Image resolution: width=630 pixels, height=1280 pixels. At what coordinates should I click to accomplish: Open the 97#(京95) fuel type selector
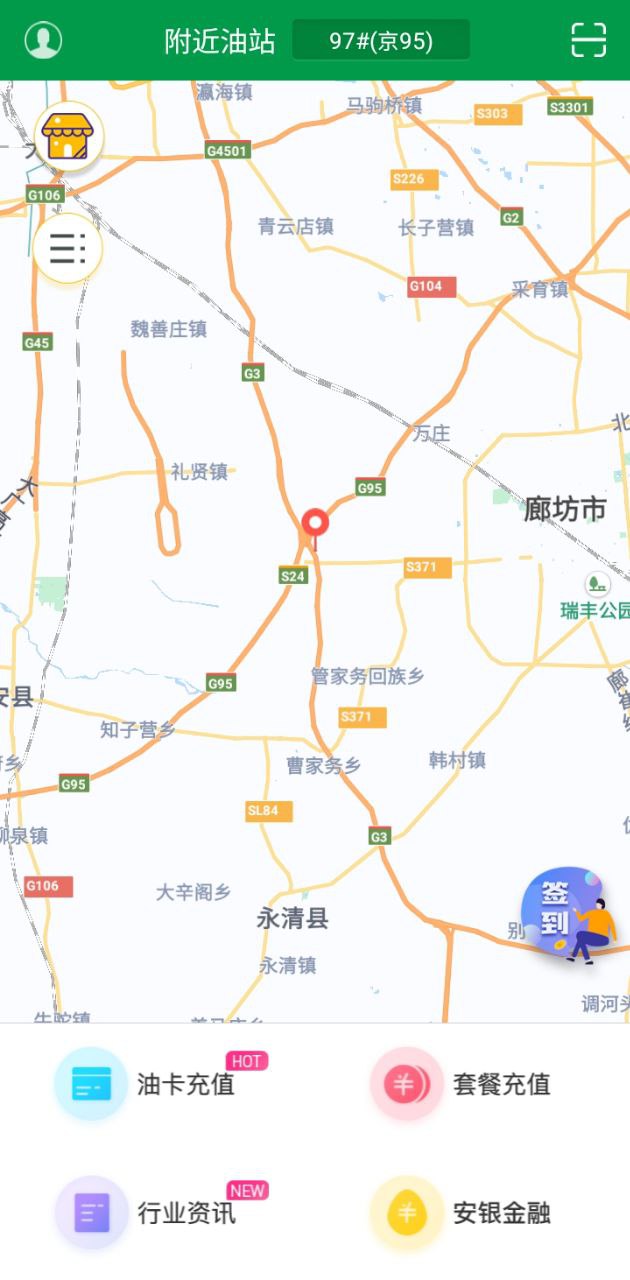pos(381,41)
